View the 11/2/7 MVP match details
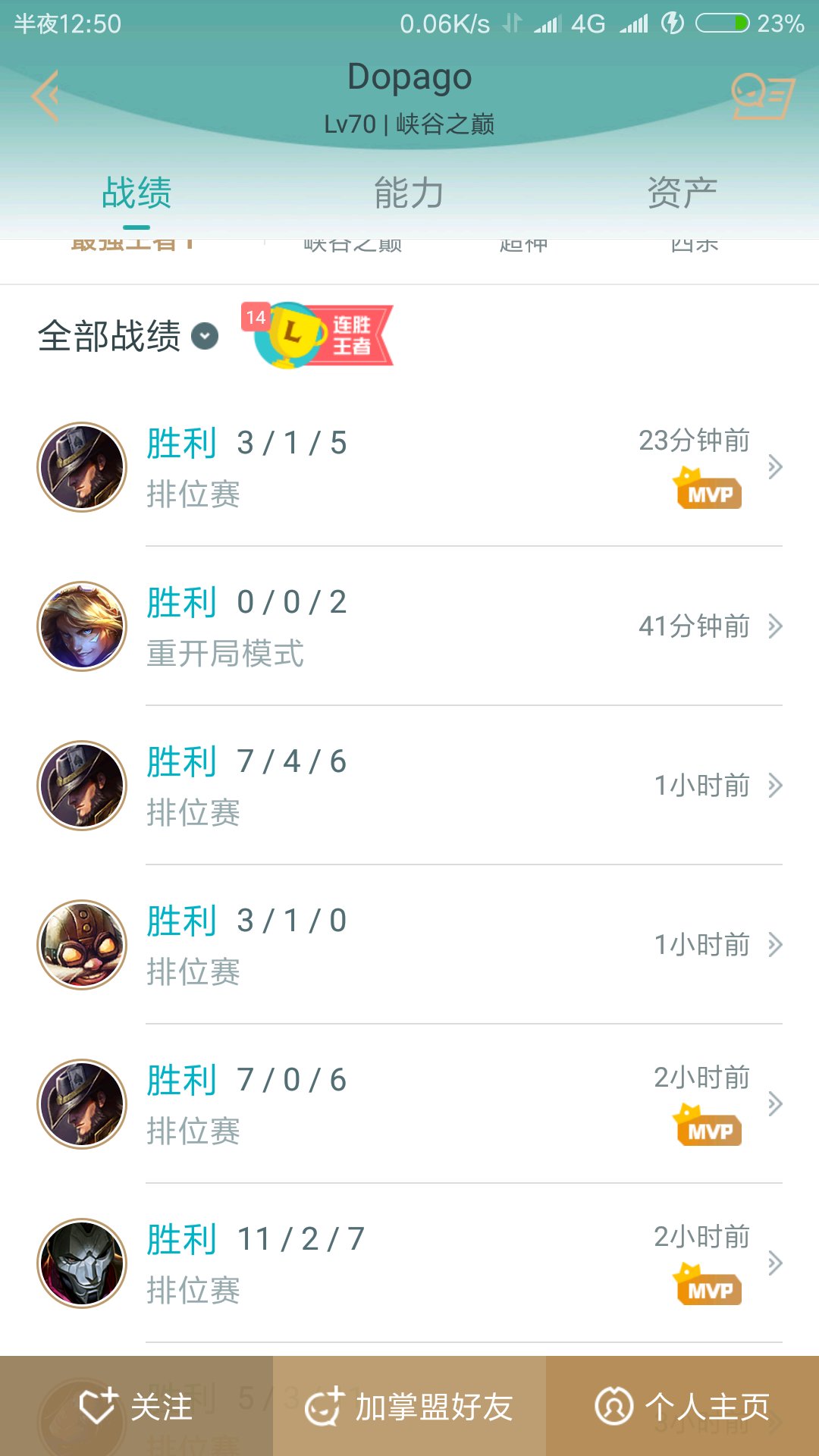819x1456 pixels. point(409,1263)
